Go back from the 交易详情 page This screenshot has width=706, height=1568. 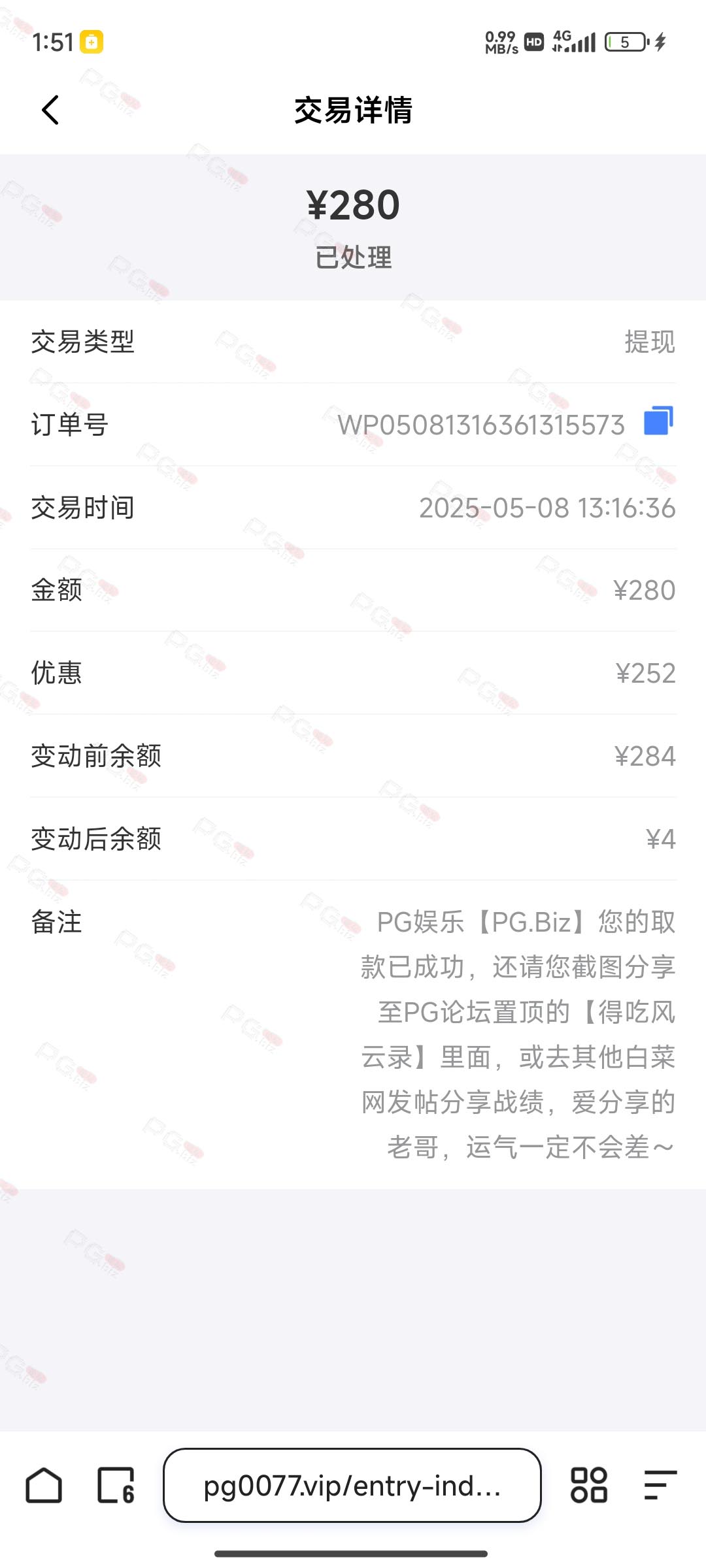coord(50,110)
